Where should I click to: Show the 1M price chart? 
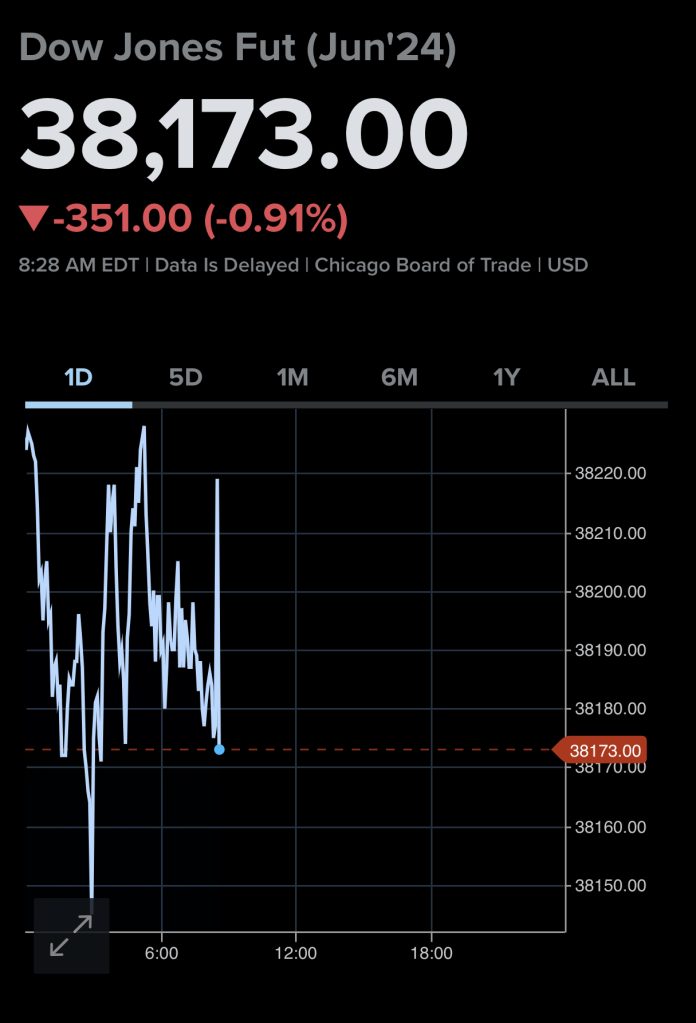[292, 377]
